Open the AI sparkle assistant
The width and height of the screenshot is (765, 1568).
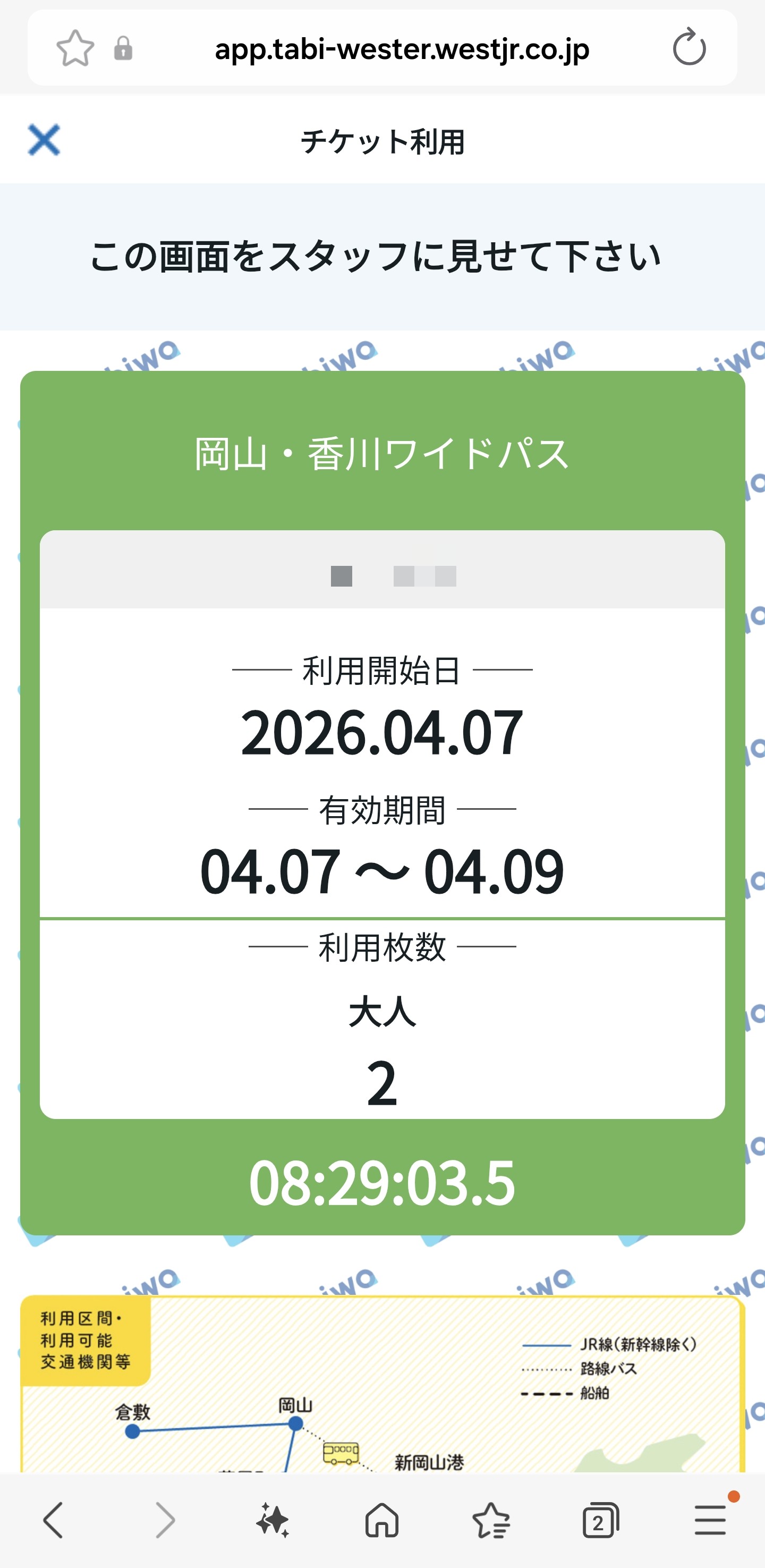coord(273,1520)
